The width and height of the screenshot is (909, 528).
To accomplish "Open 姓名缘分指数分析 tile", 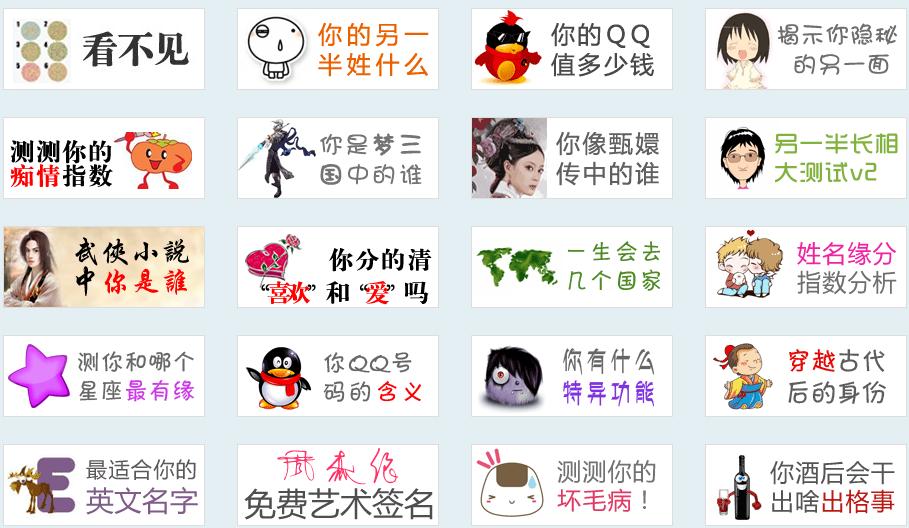I will [x=806, y=267].
